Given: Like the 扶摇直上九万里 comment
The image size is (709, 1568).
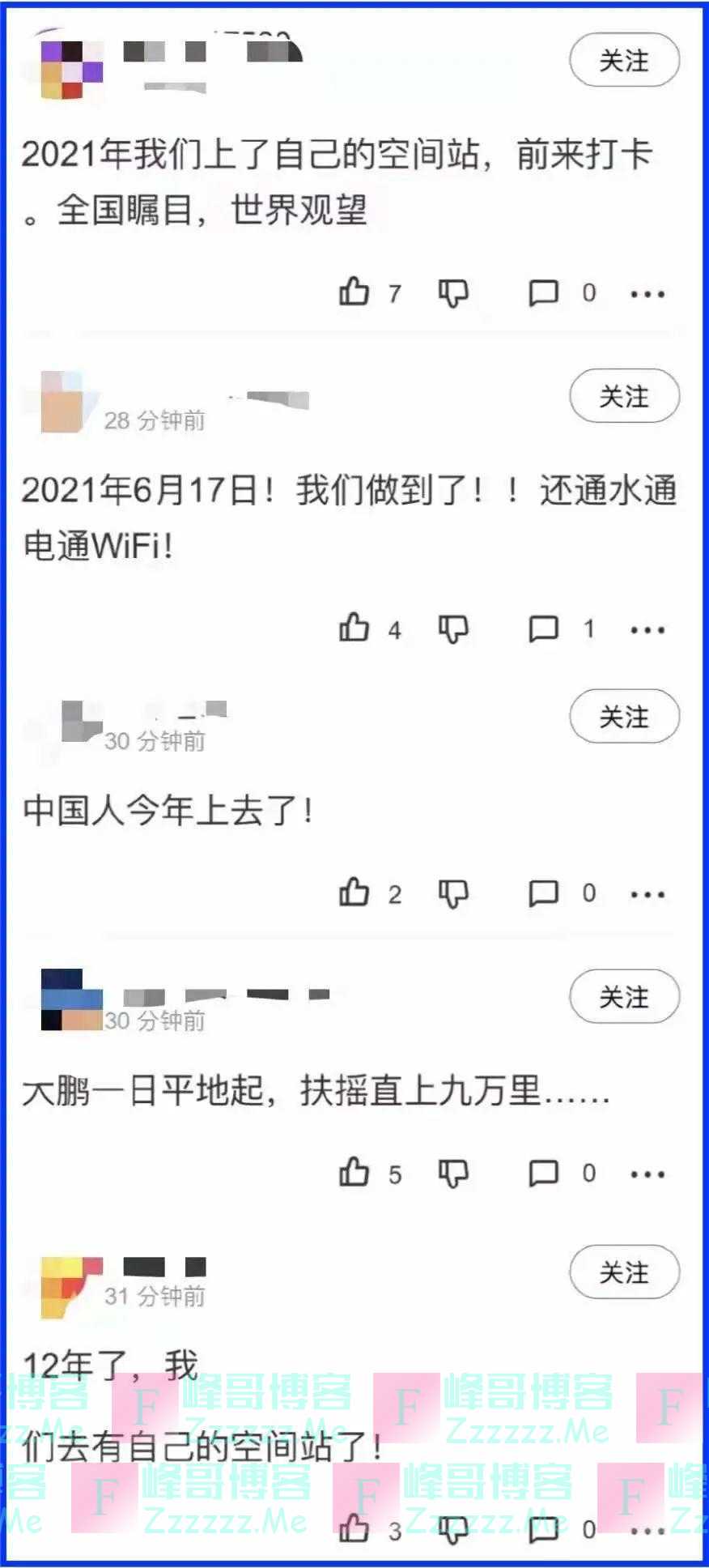Looking at the screenshot, I should (354, 1173).
